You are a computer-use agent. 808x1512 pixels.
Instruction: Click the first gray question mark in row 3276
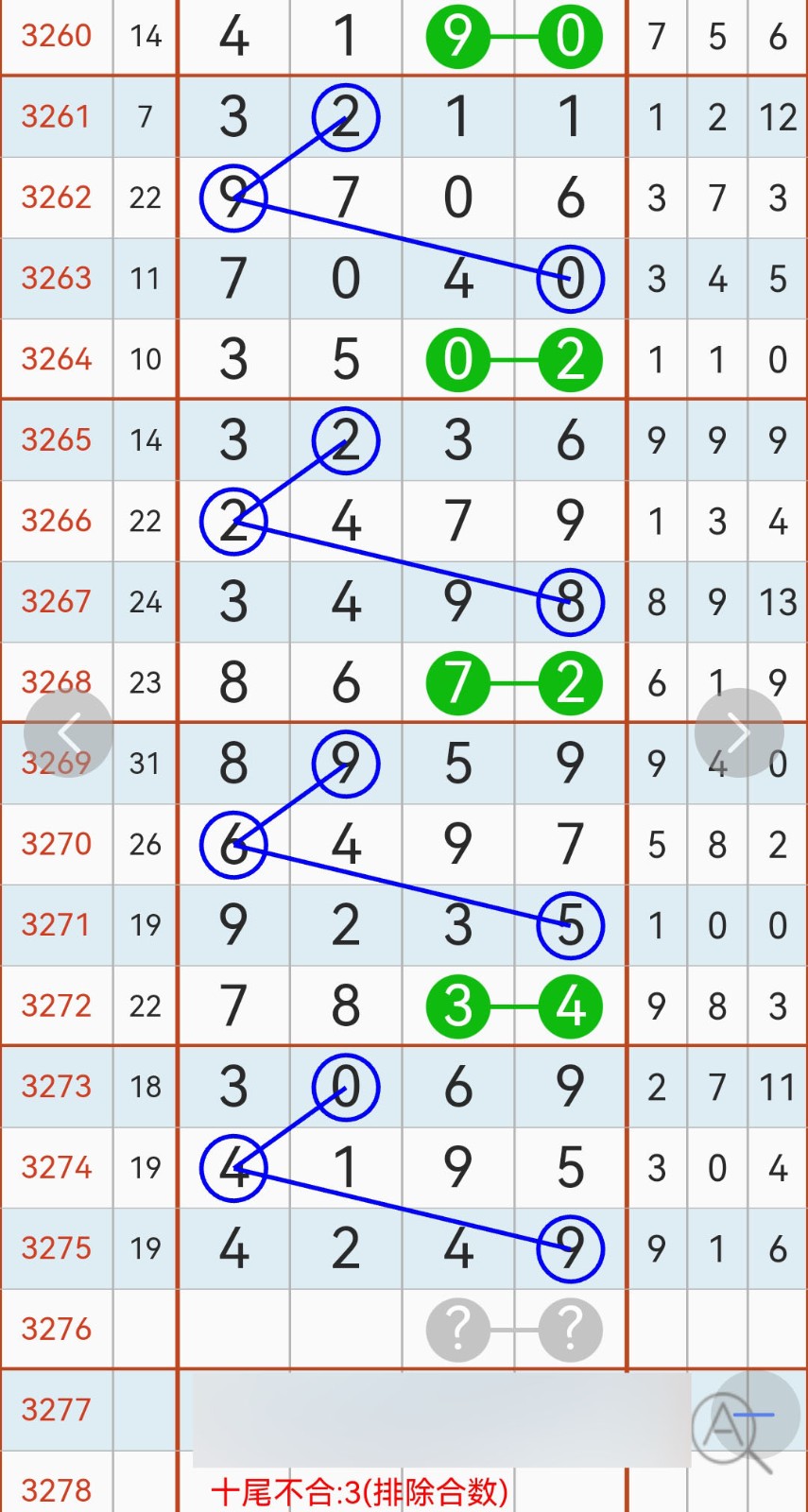coord(457,1330)
